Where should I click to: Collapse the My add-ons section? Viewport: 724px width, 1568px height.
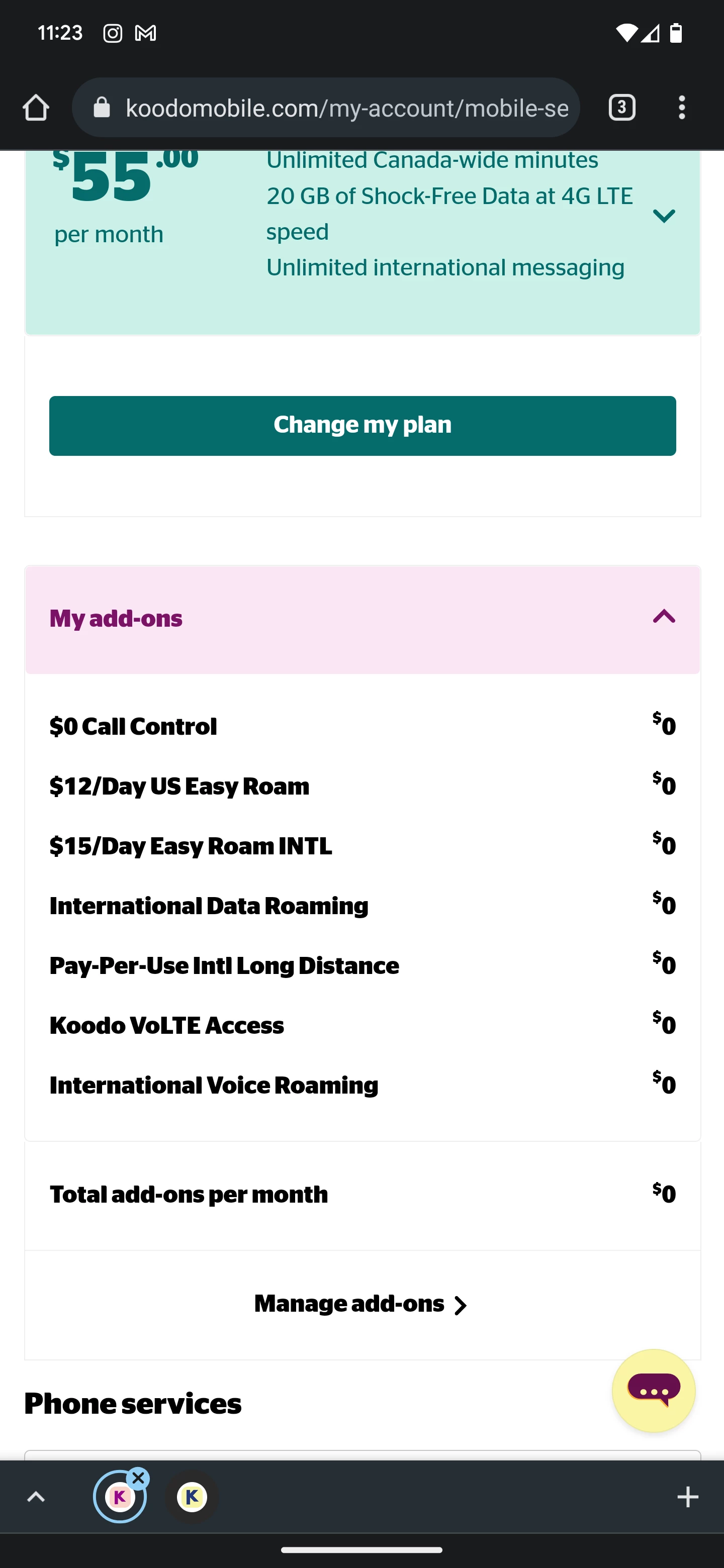(x=664, y=617)
